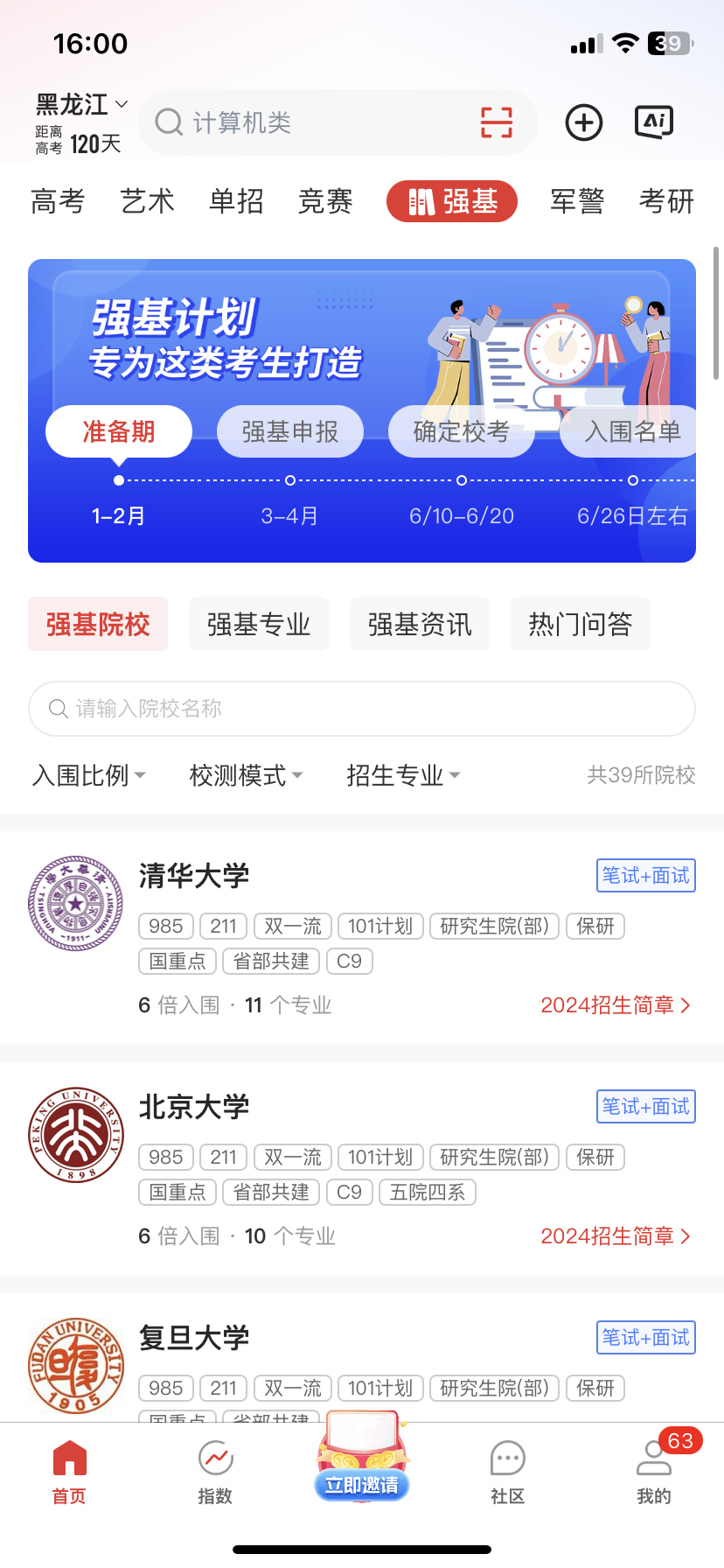Select the 强基申报 stage on the banner
Viewport: 724px width, 1568px height.
[290, 431]
